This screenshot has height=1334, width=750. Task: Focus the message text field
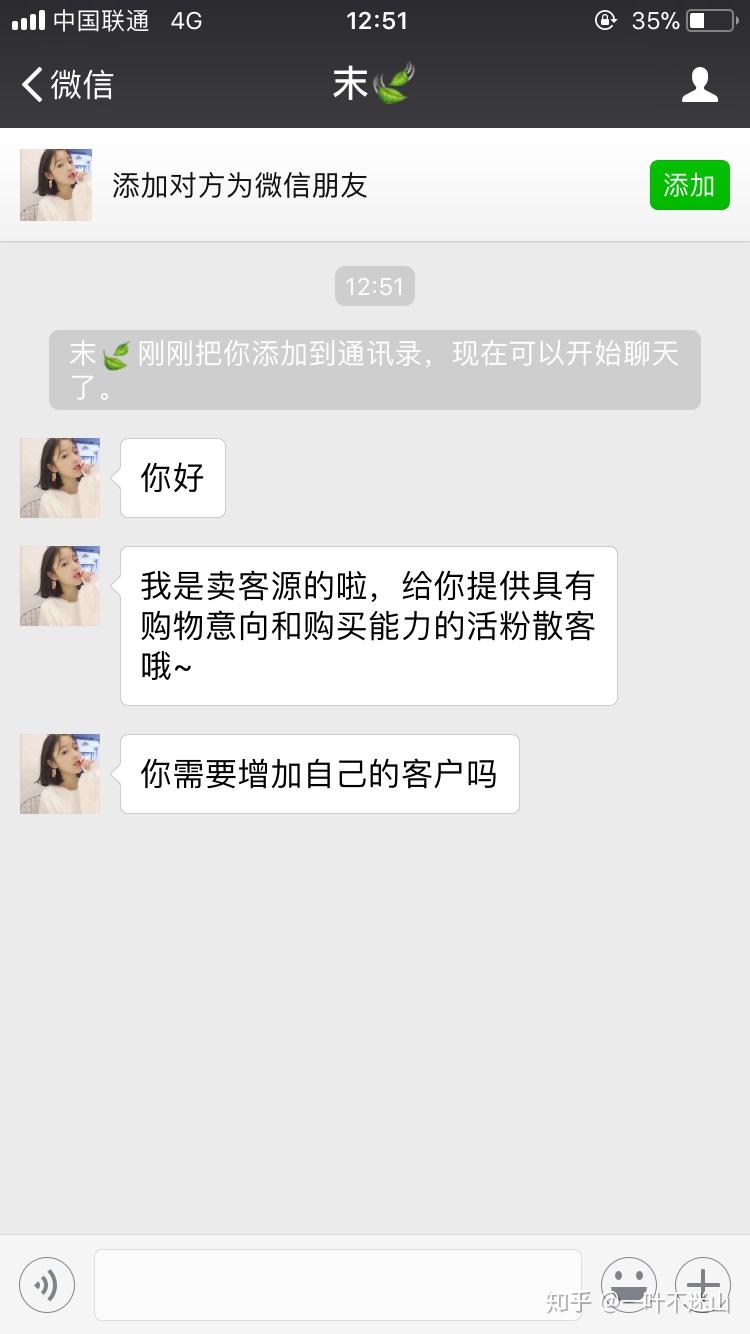[x=338, y=1285]
